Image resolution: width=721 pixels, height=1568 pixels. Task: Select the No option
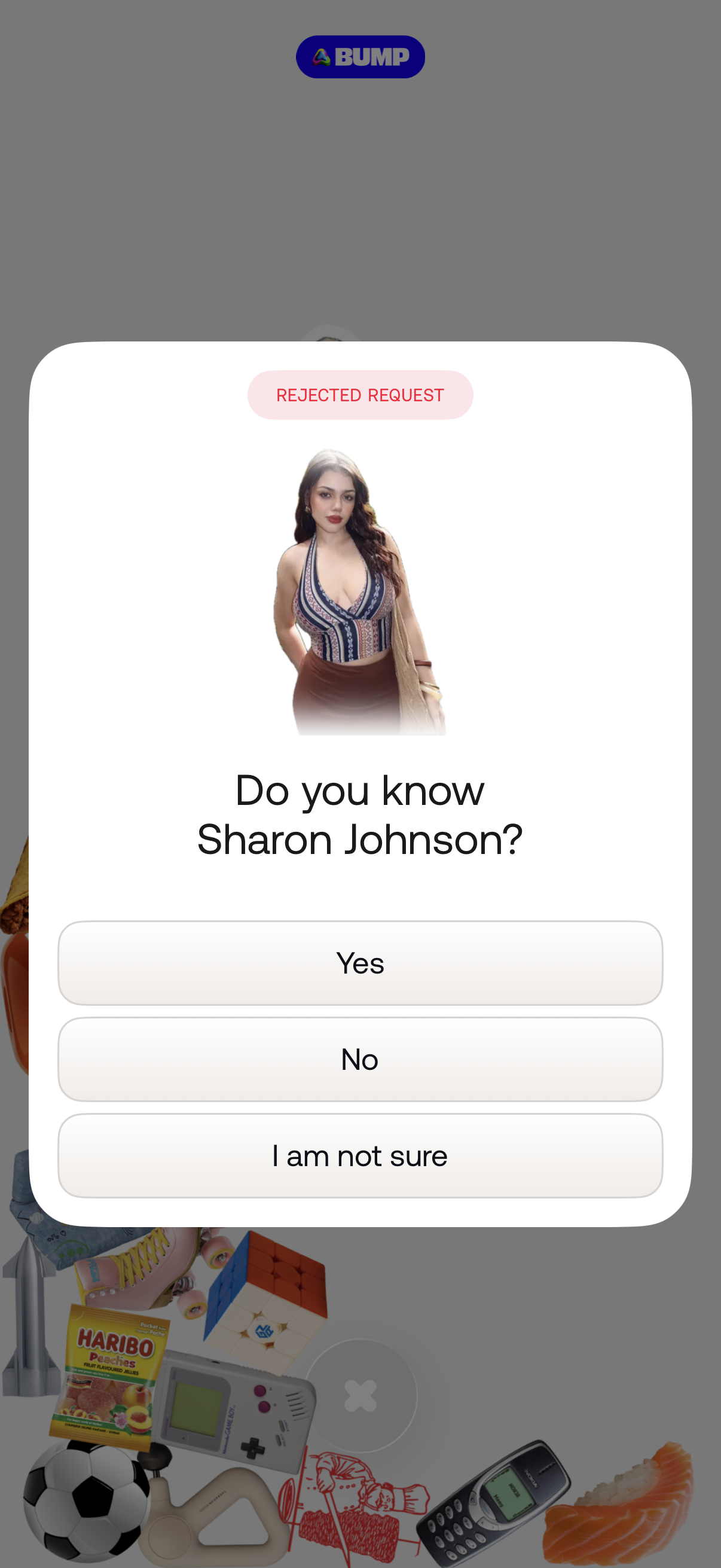pyautogui.click(x=360, y=1060)
